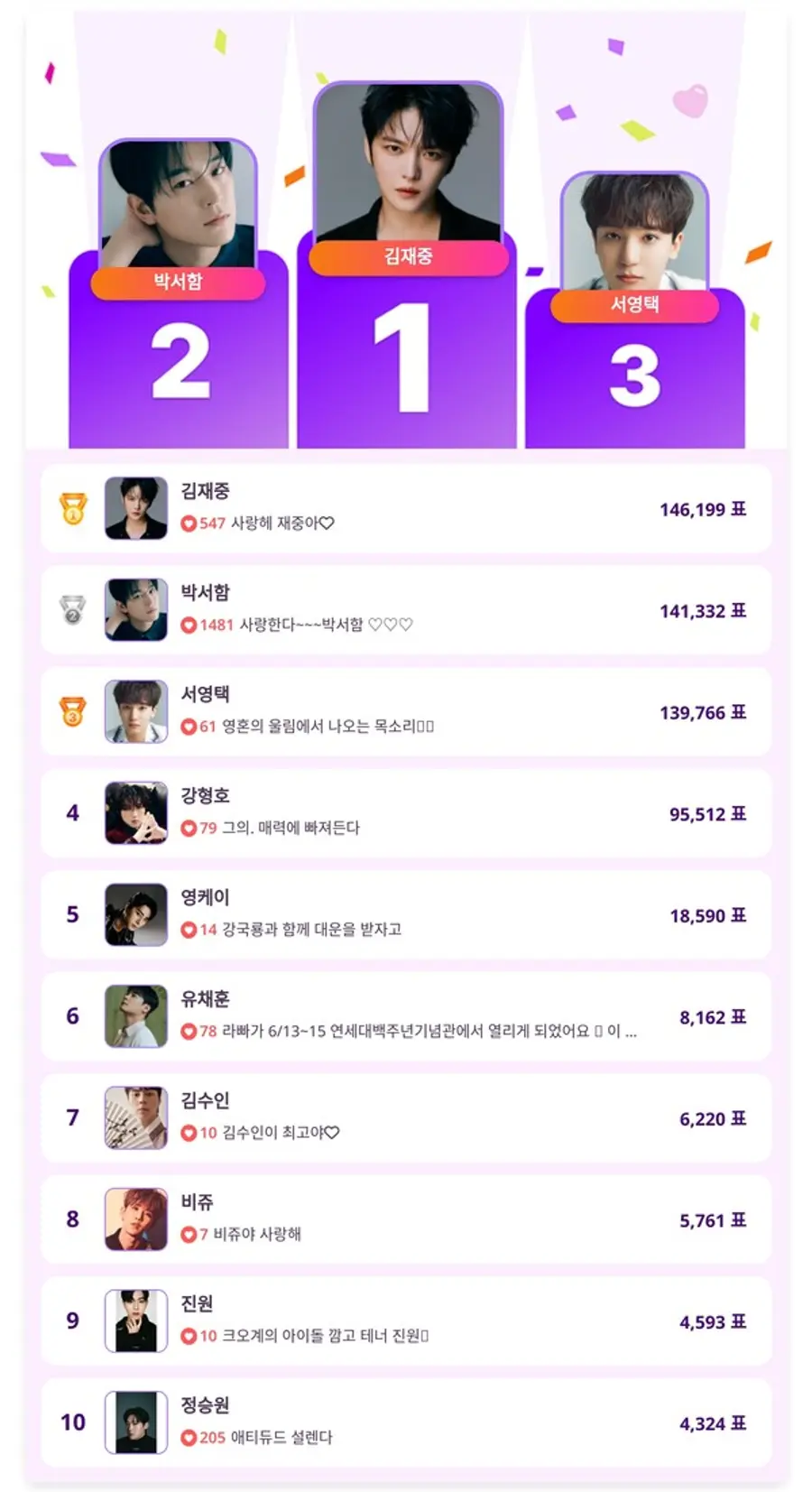812x1492 pixels.
Task: Expand 김수인's ranking row for details
Action: click(406, 1118)
